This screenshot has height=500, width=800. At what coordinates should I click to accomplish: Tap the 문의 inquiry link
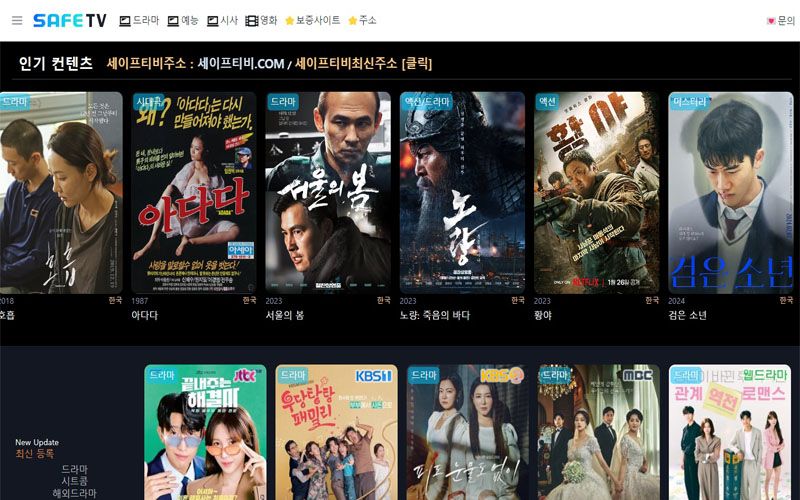(x=780, y=20)
